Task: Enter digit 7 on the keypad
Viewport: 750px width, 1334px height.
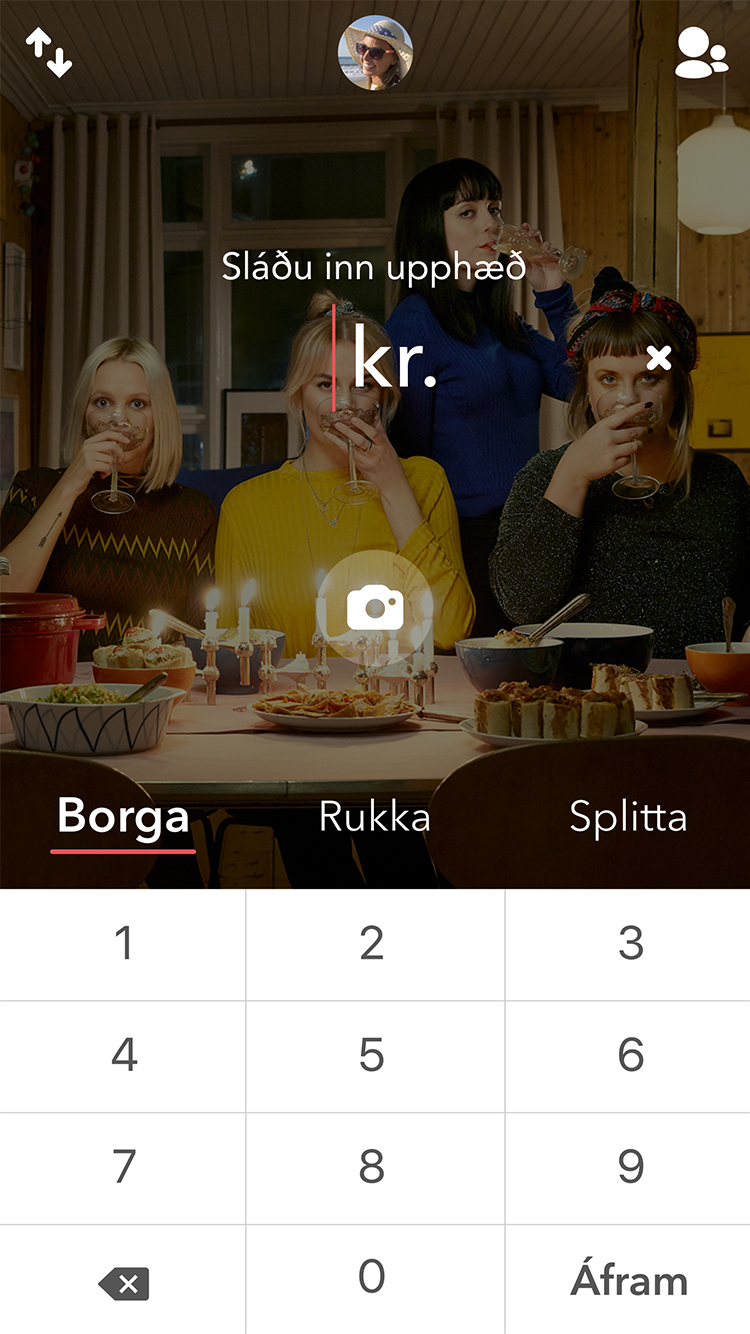Action: [123, 1167]
